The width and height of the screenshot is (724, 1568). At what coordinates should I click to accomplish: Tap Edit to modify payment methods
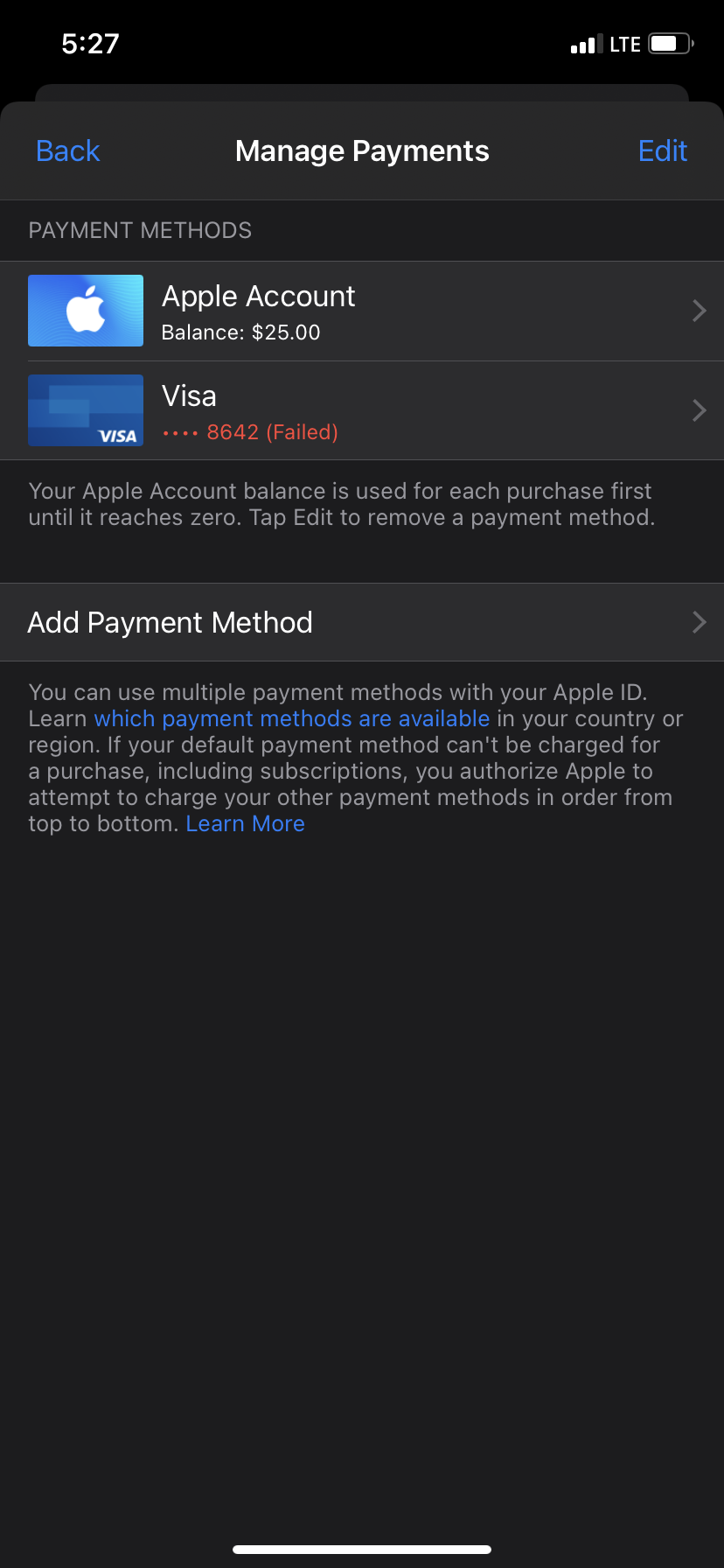coord(663,151)
